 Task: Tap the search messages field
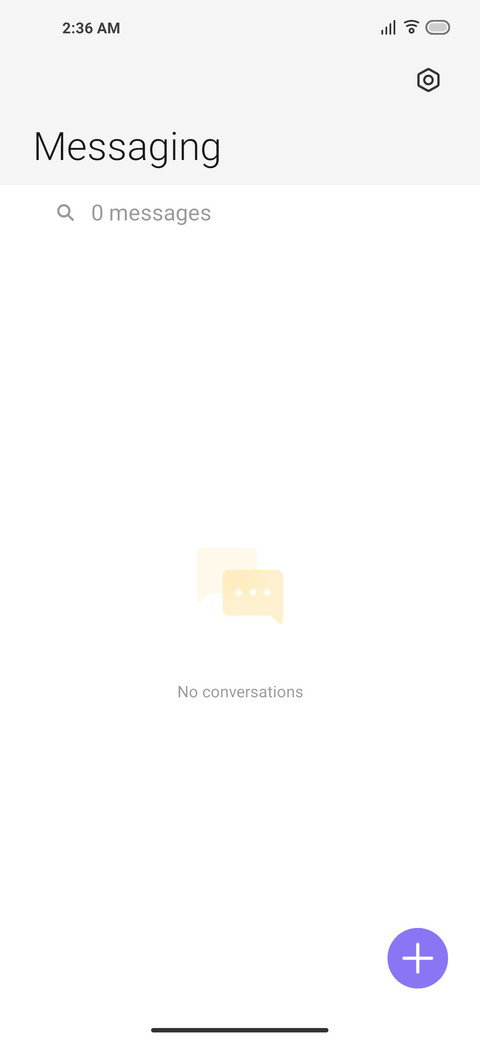[240, 213]
